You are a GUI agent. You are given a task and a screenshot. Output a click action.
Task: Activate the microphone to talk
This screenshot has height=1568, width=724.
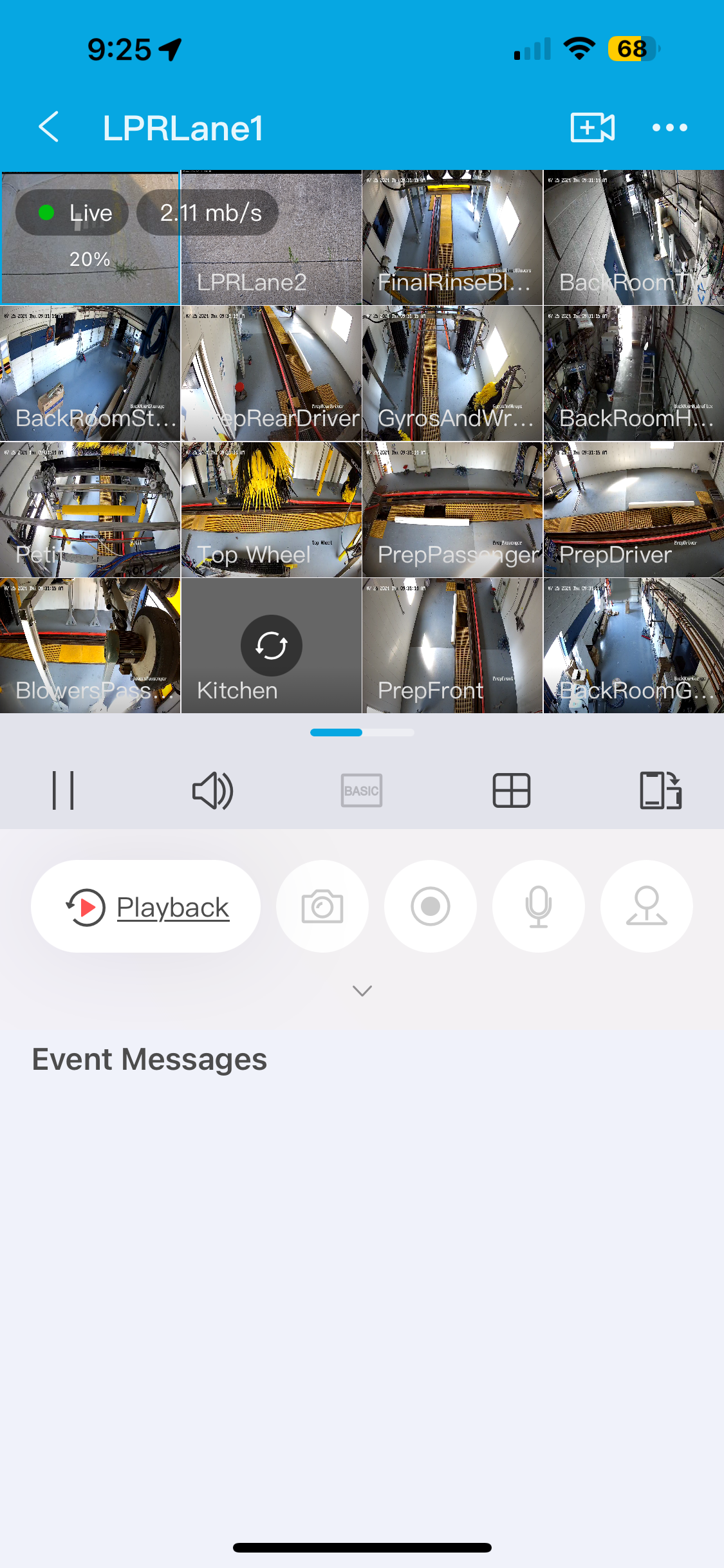click(539, 906)
